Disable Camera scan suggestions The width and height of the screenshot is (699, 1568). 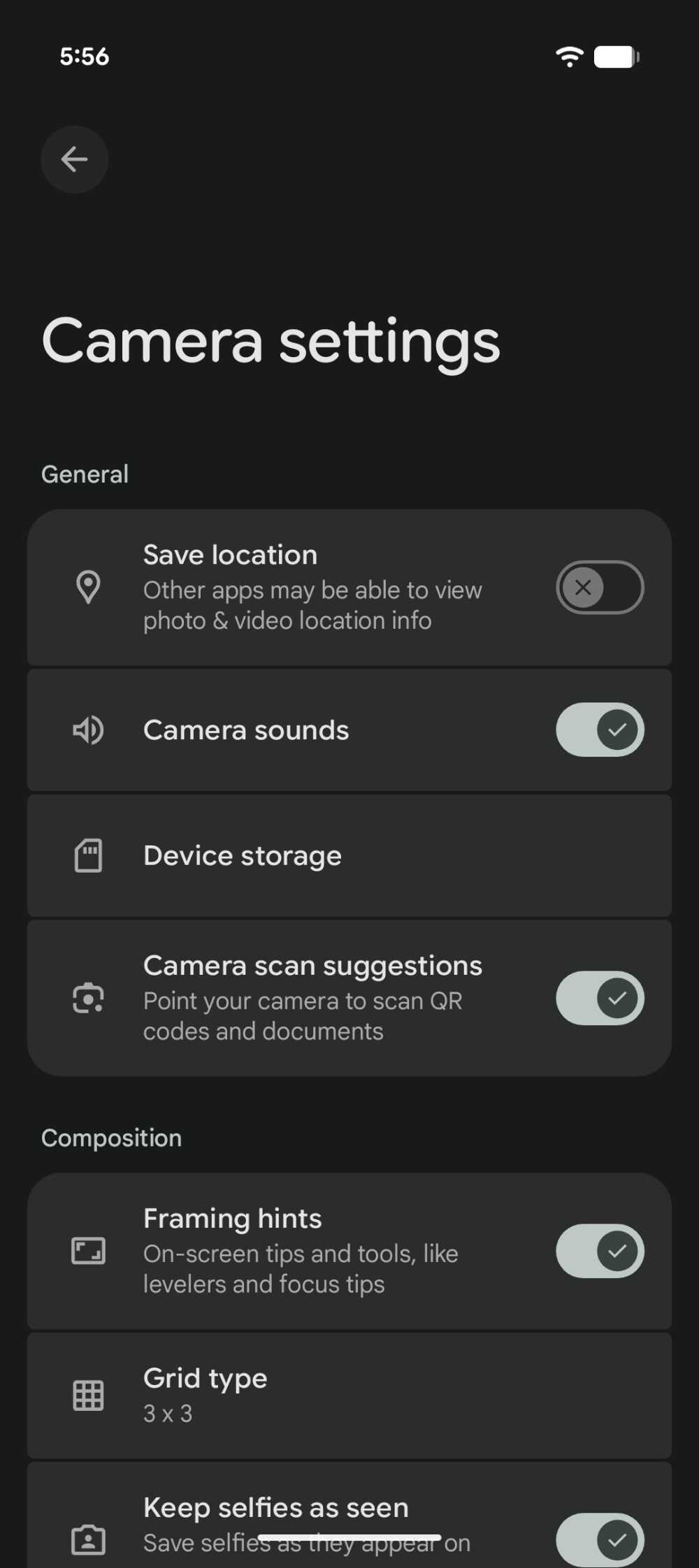coord(600,998)
